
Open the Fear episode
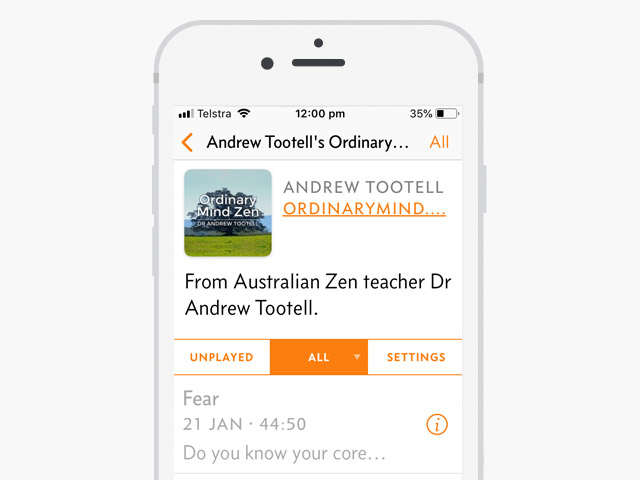[290, 425]
